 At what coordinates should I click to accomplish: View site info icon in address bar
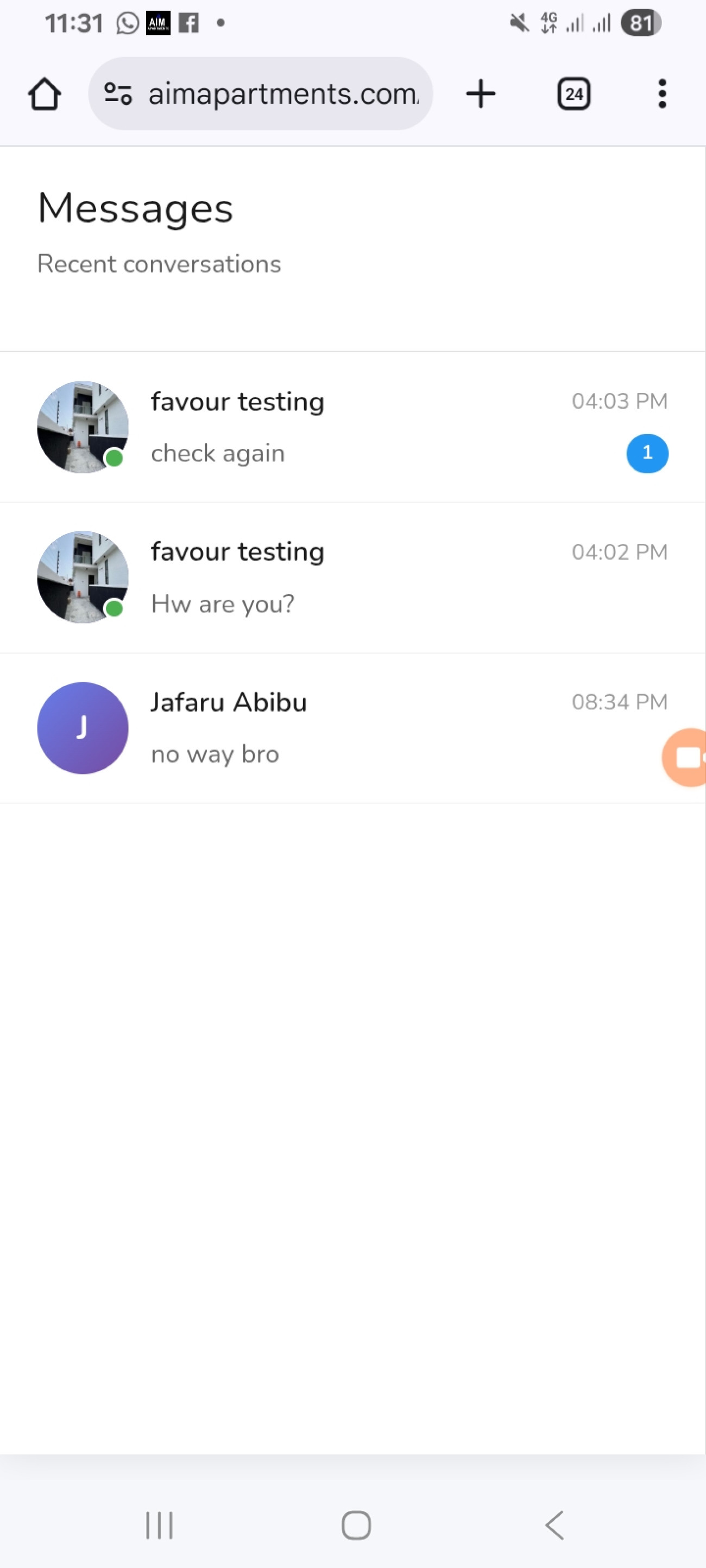click(117, 94)
